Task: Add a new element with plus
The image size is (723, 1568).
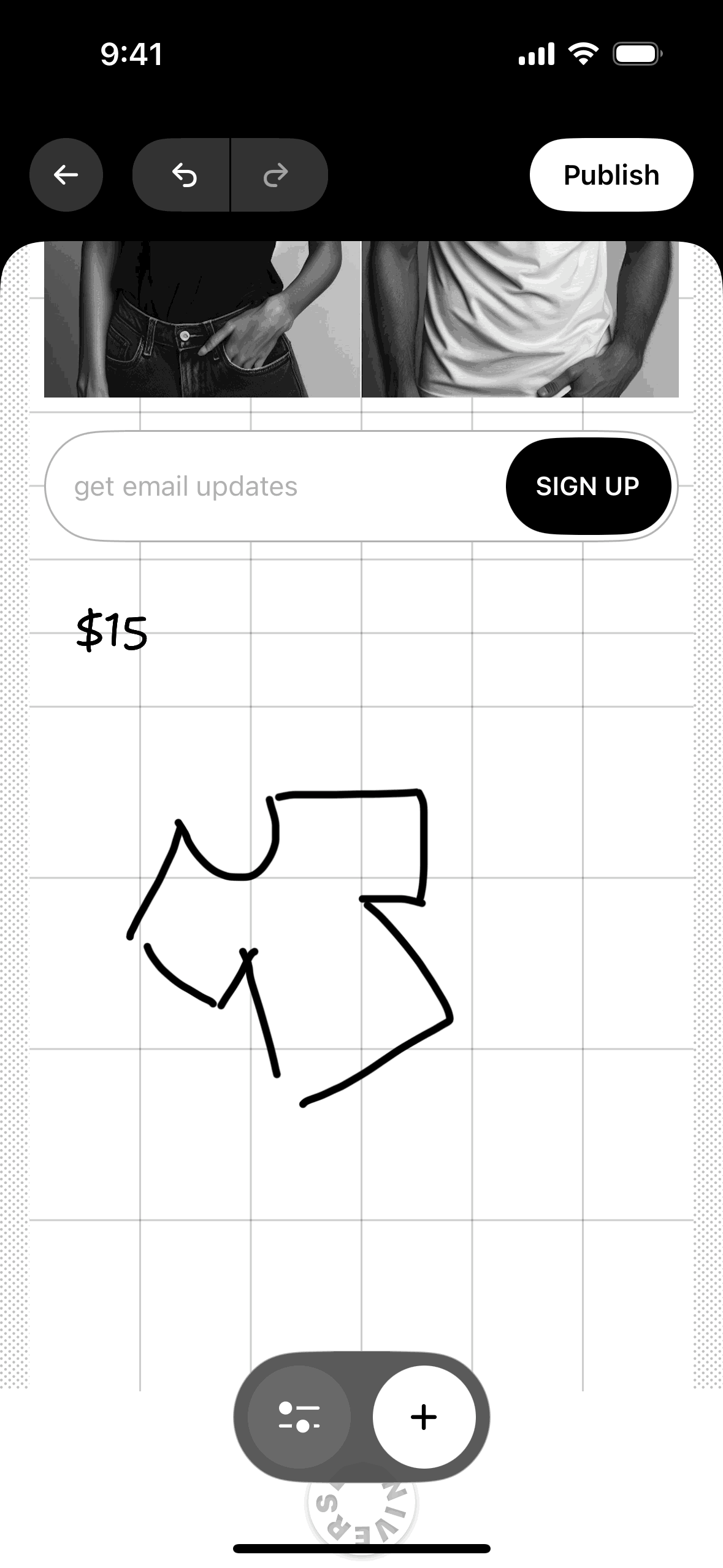Action: click(424, 1417)
